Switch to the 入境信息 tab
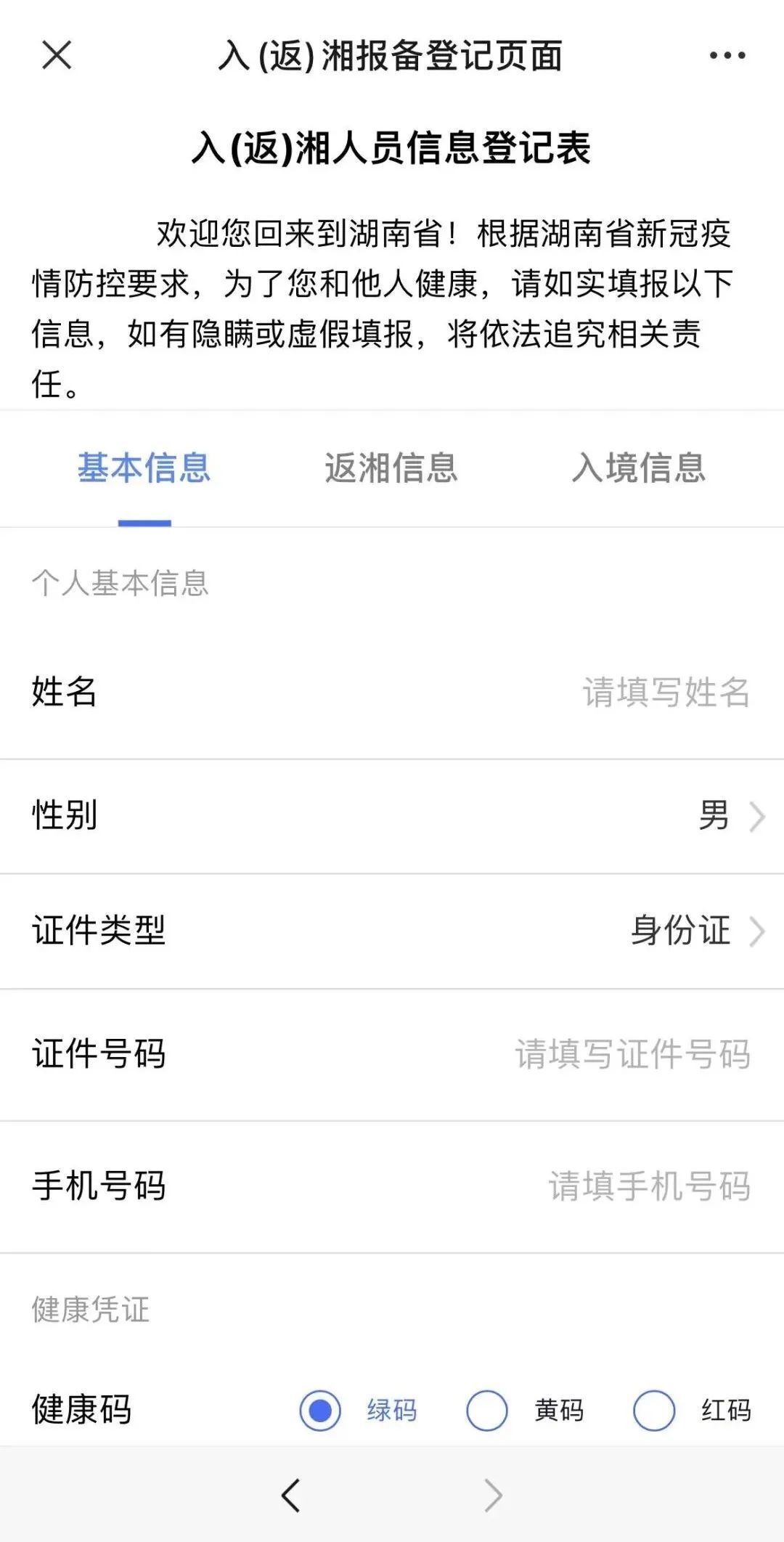This screenshot has height=1542, width=784. pos(638,468)
